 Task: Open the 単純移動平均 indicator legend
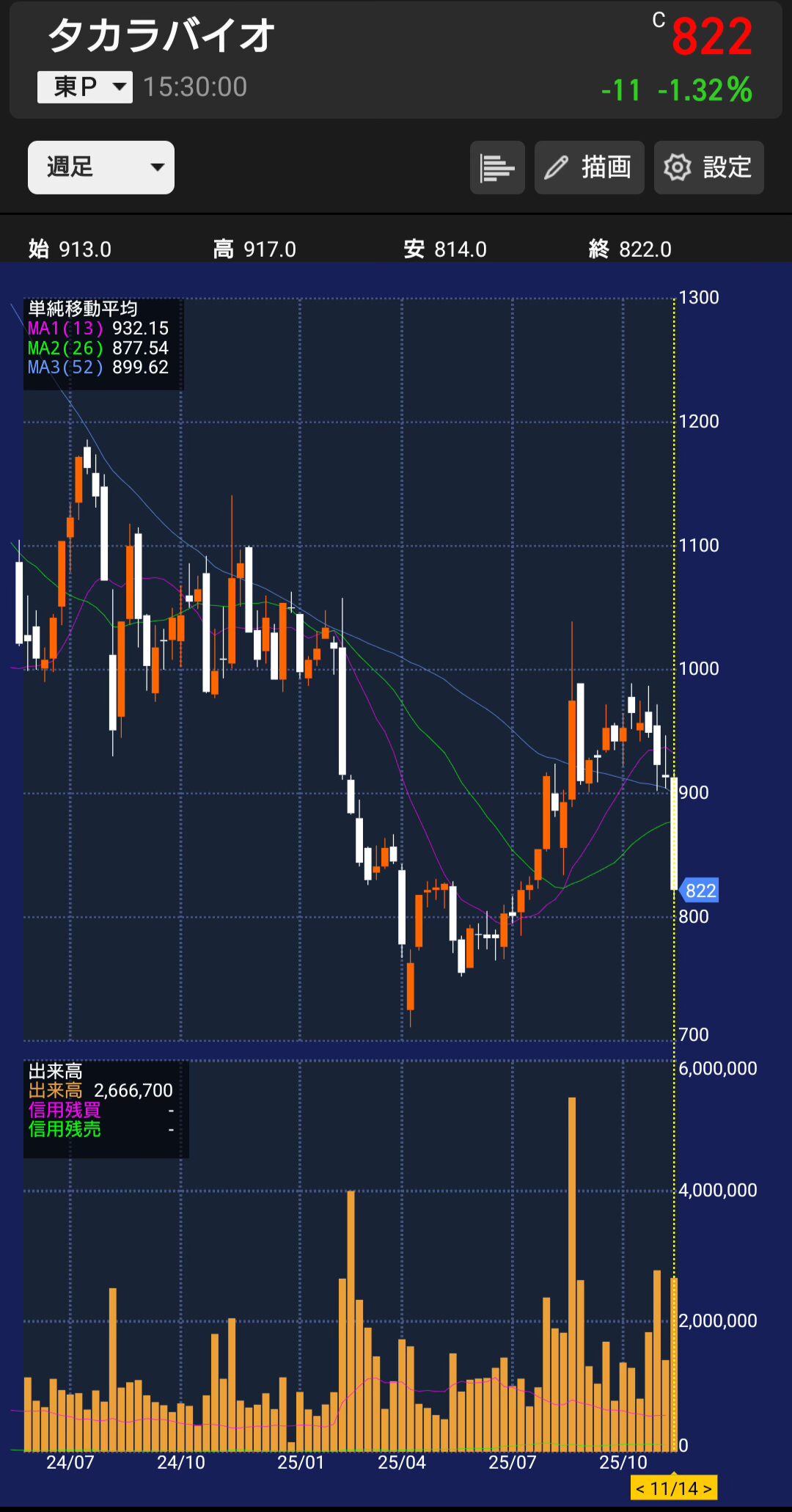tap(103, 343)
